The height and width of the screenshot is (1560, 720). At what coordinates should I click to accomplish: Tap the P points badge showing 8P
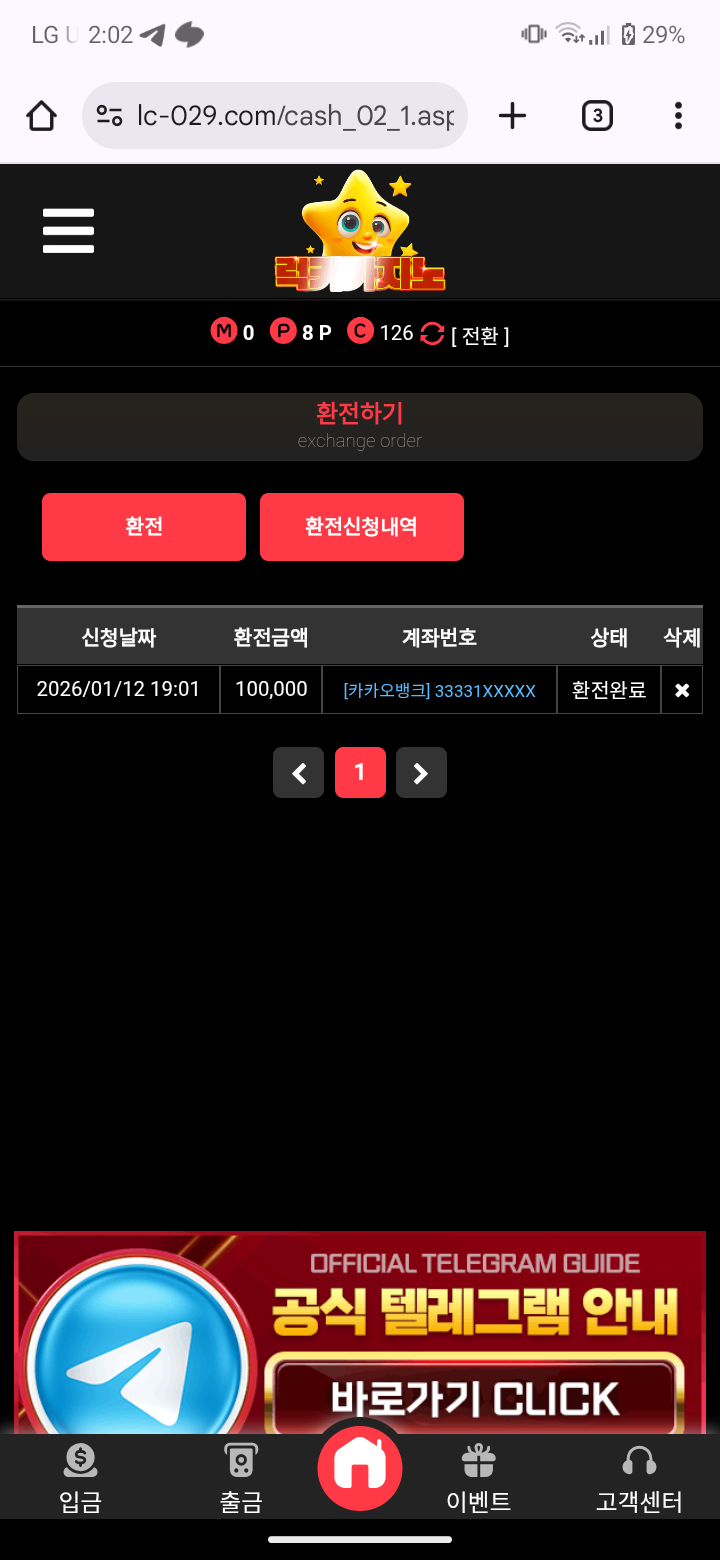pyautogui.click(x=283, y=331)
